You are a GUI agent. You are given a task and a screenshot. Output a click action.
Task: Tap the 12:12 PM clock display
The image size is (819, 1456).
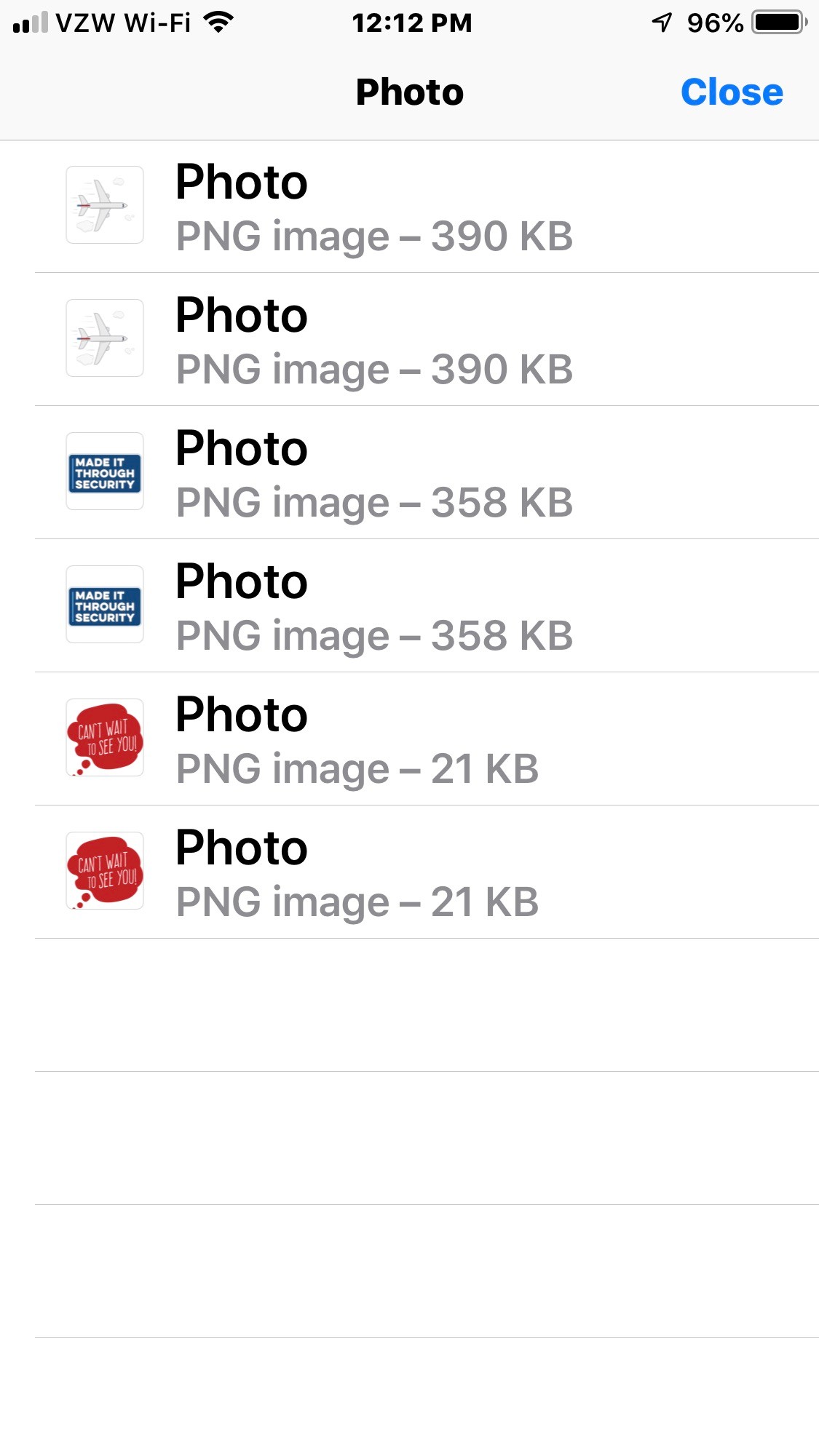pyautogui.click(x=411, y=21)
